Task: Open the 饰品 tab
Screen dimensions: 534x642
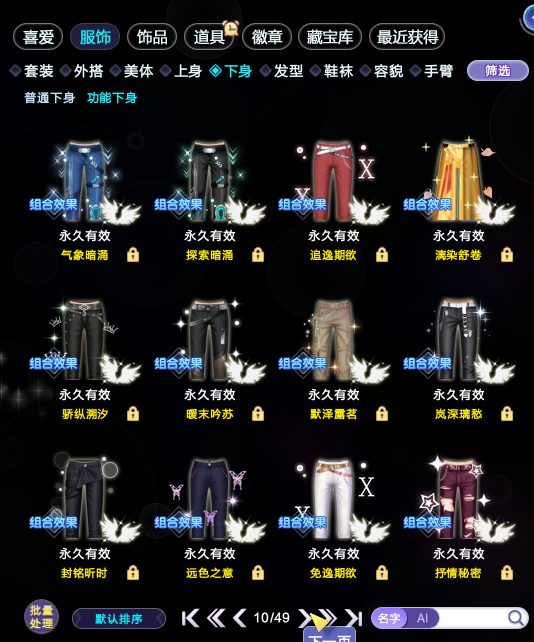Action: point(152,37)
